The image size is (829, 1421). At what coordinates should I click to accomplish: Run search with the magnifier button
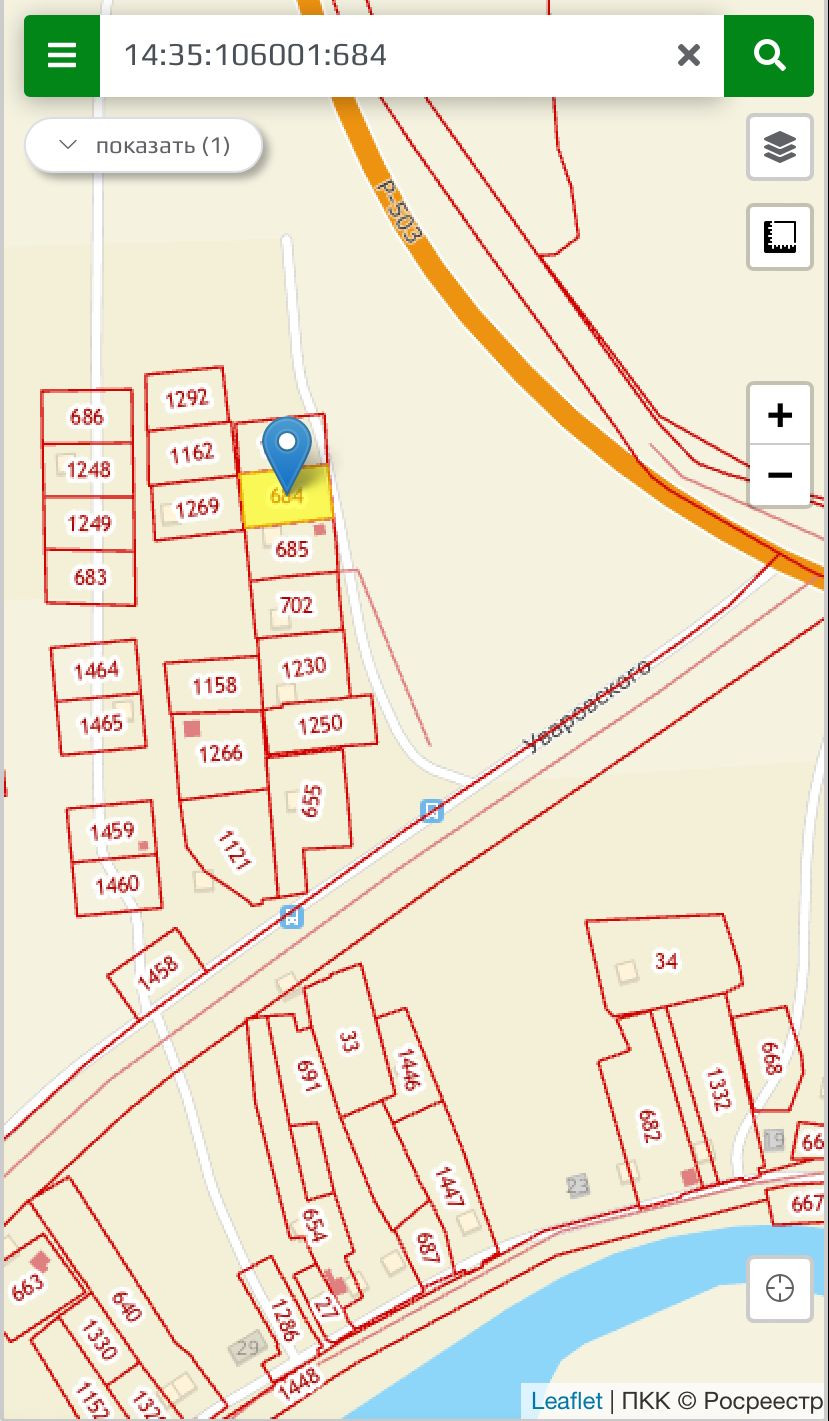769,55
